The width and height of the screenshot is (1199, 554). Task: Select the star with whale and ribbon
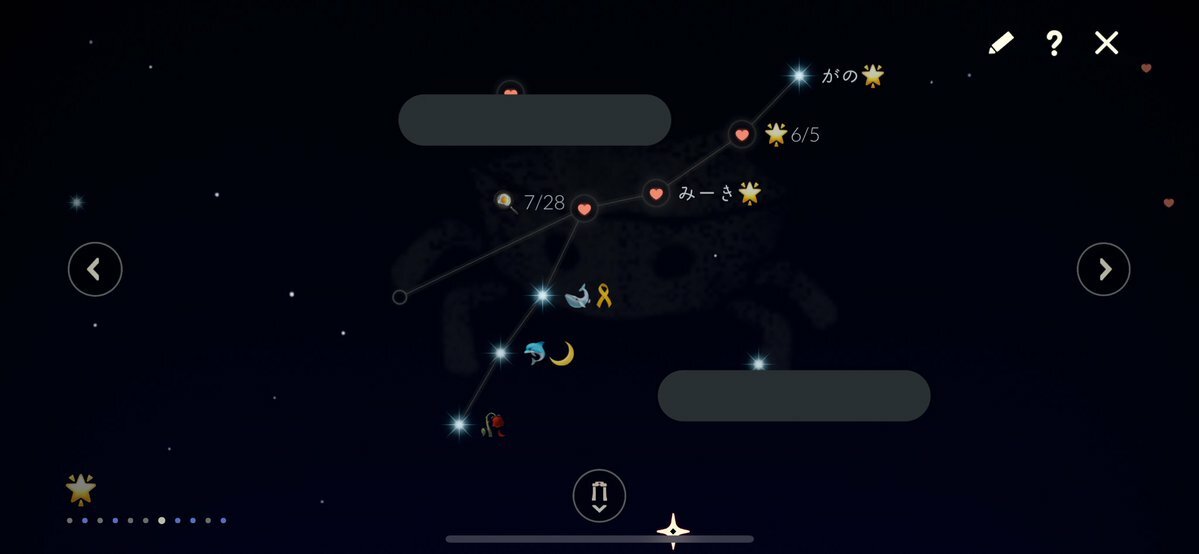pos(542,295)
